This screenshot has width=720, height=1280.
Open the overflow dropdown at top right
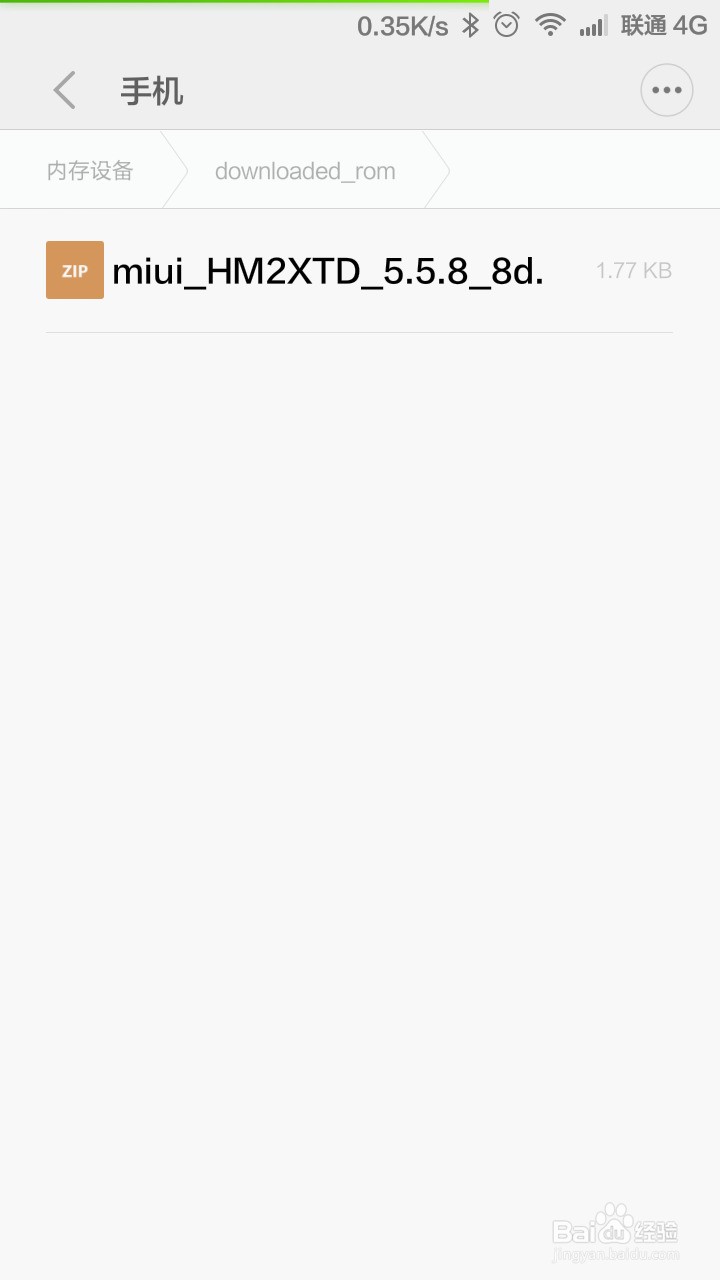[x=666, y=89]
